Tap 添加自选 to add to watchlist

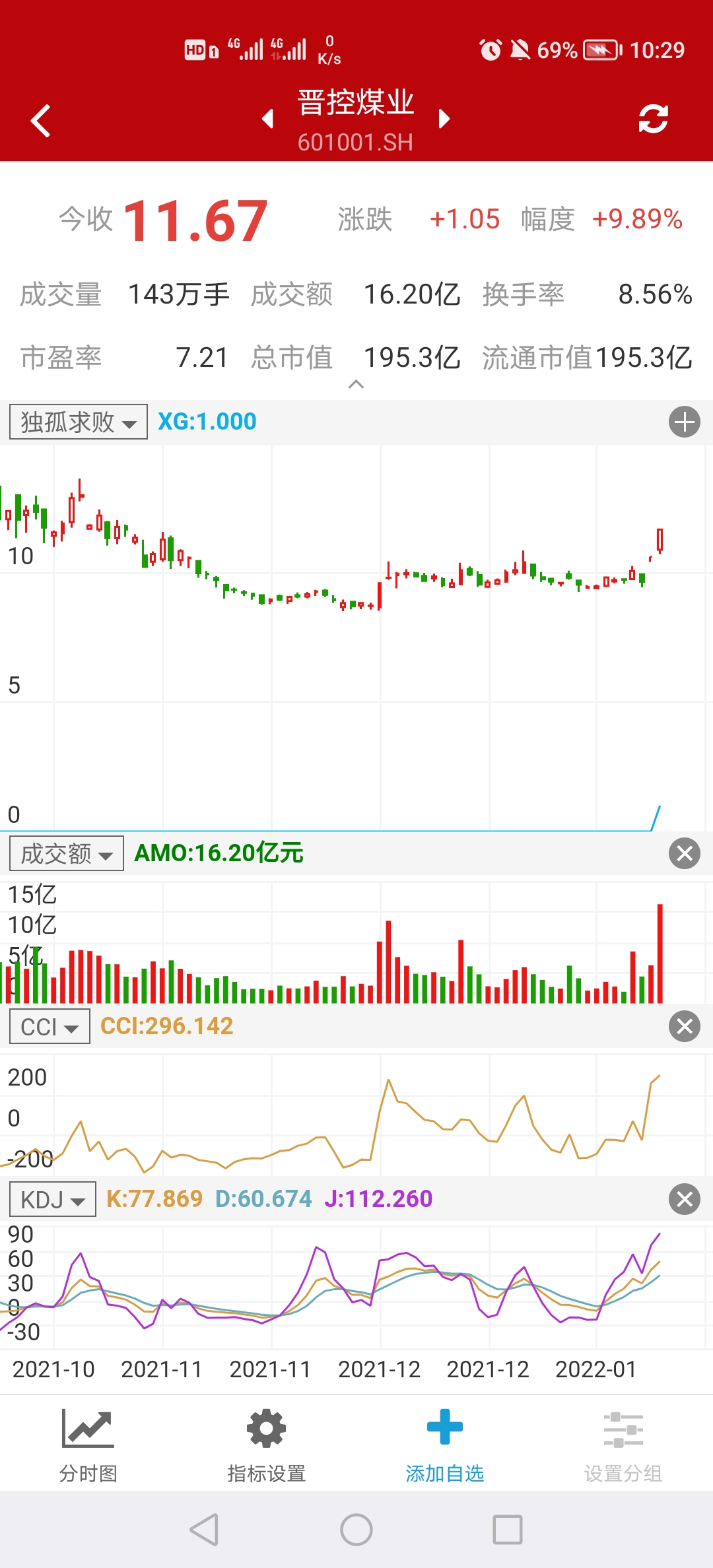tap(444, 1445)
